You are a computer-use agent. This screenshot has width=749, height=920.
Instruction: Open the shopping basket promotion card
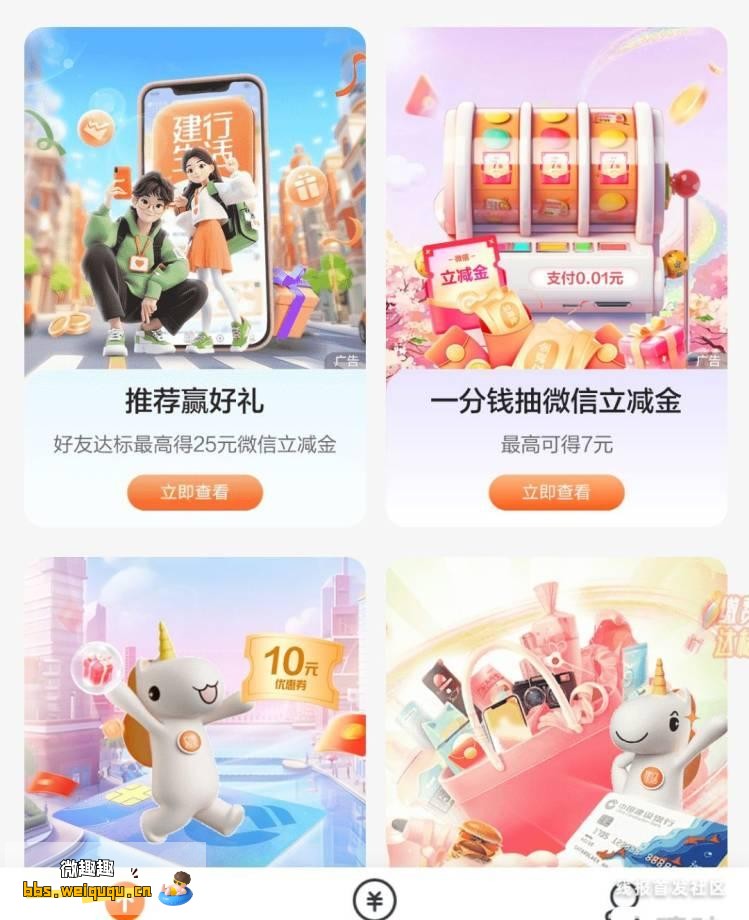click(556, 710)
